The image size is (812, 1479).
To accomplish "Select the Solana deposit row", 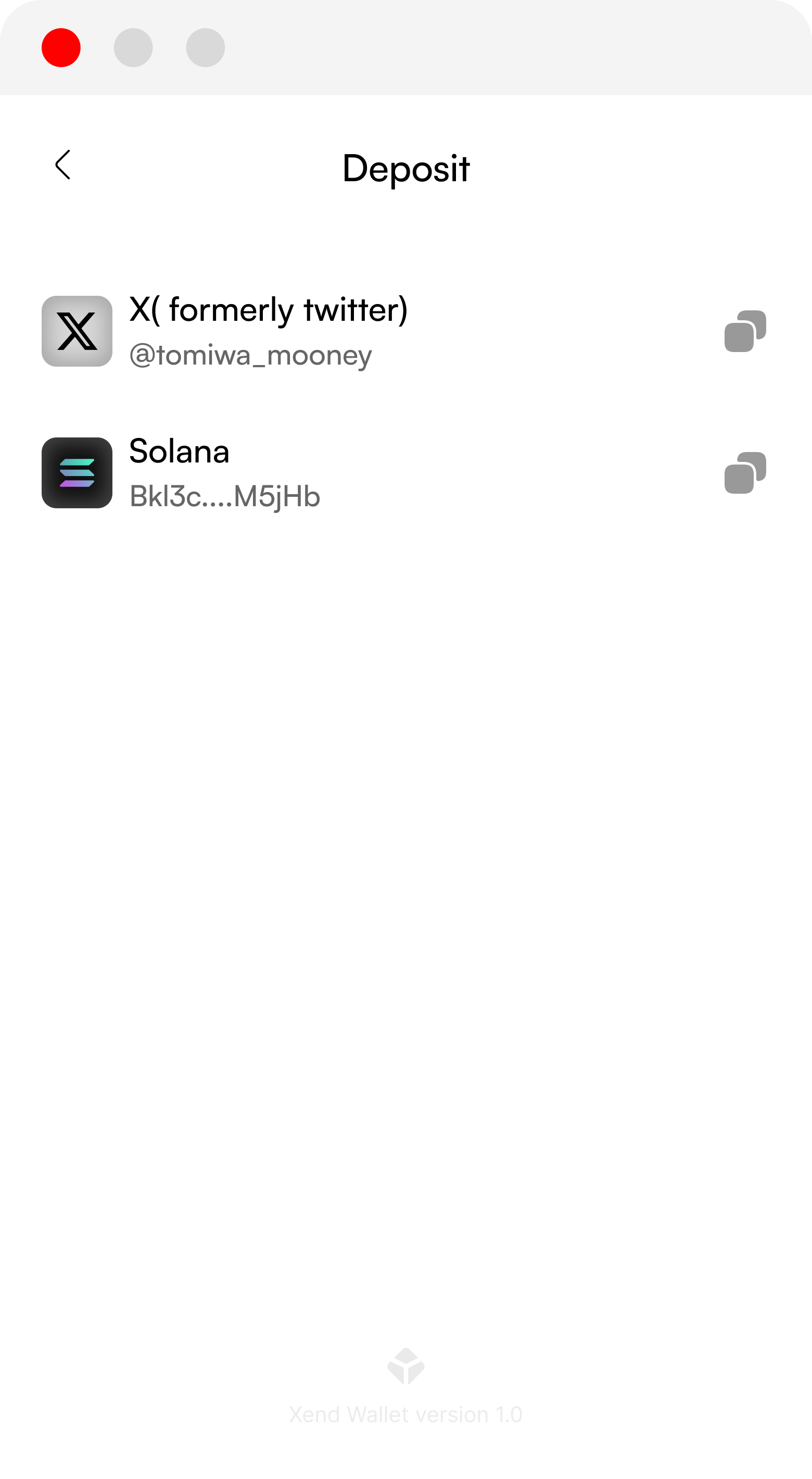I will pos(224,472).
